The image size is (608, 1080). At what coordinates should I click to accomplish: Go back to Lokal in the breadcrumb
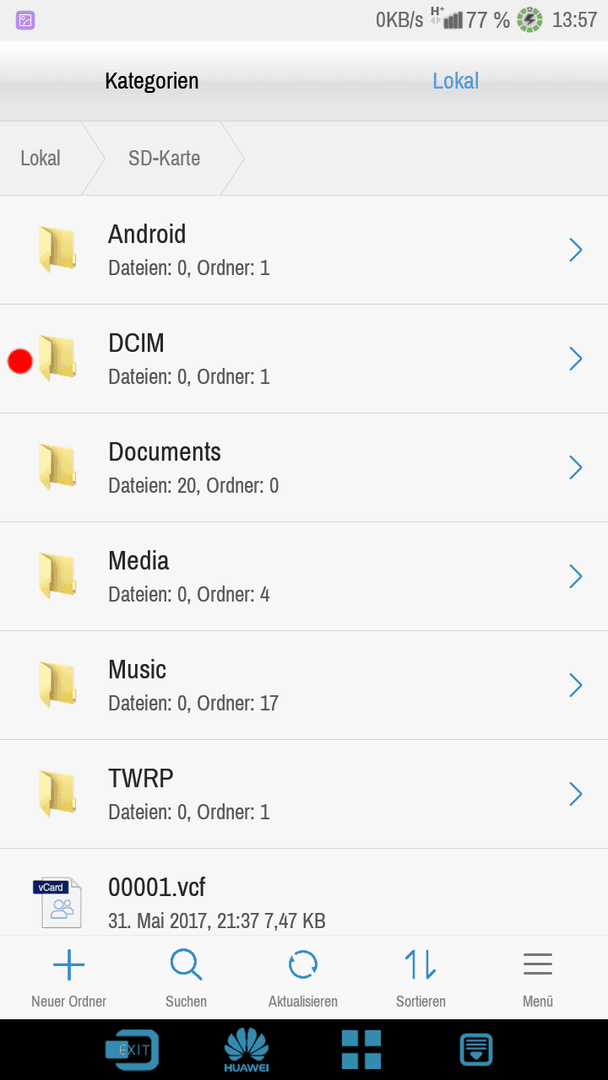pyautogui.click(x=41, y=158)
